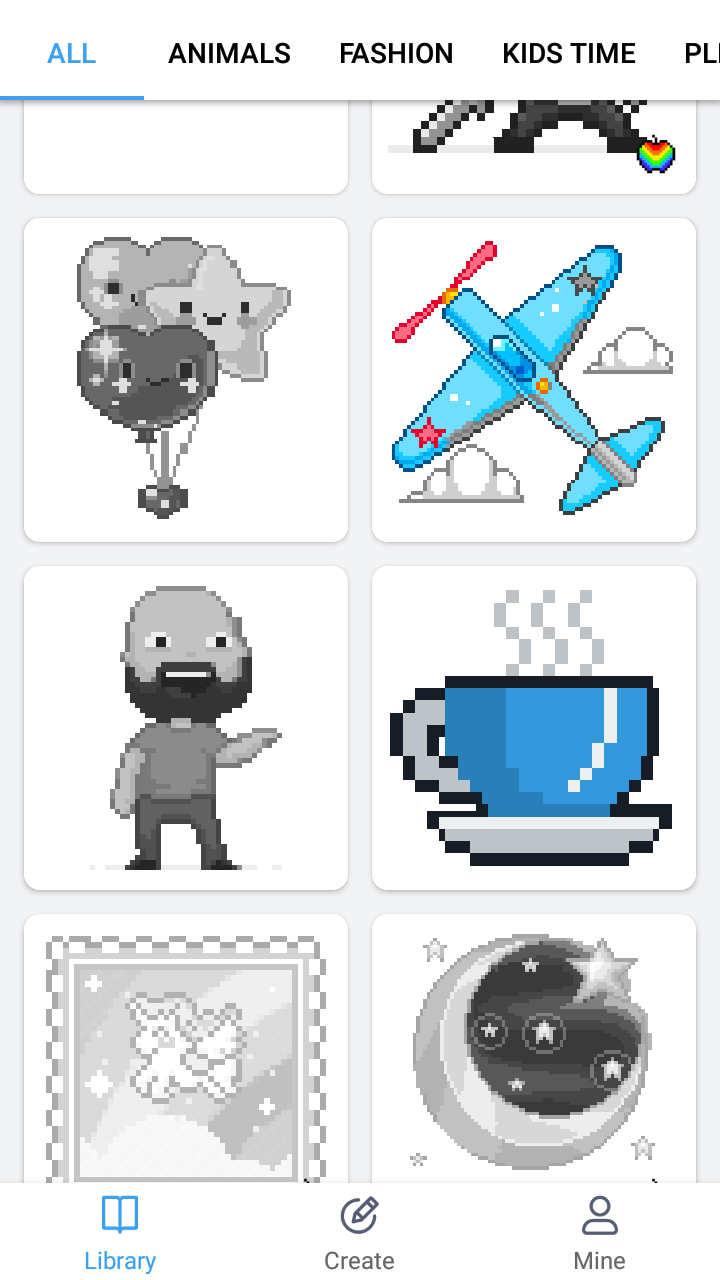The height and width of the screenshot is (1280, 720).
Task: Select the FASHION category tab
Action: coord(396,53)
